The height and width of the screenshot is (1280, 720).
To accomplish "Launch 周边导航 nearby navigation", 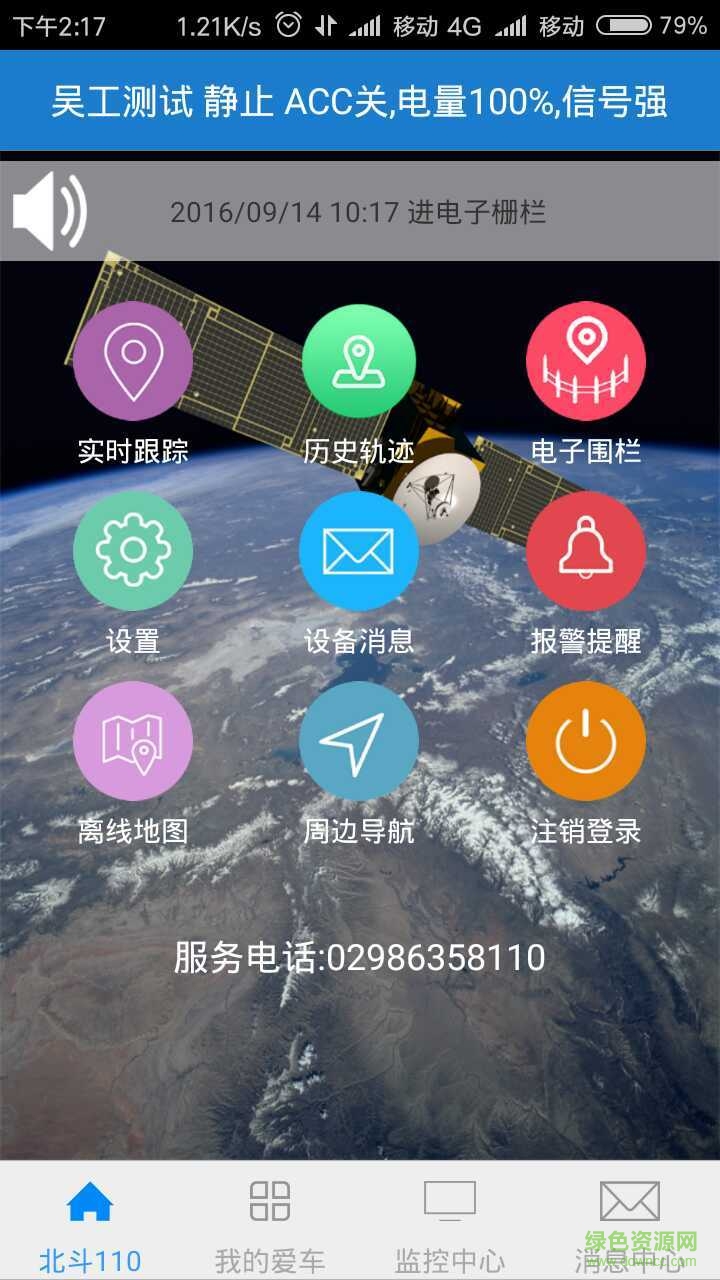I will pyautogui.click(x=359, y=741).
